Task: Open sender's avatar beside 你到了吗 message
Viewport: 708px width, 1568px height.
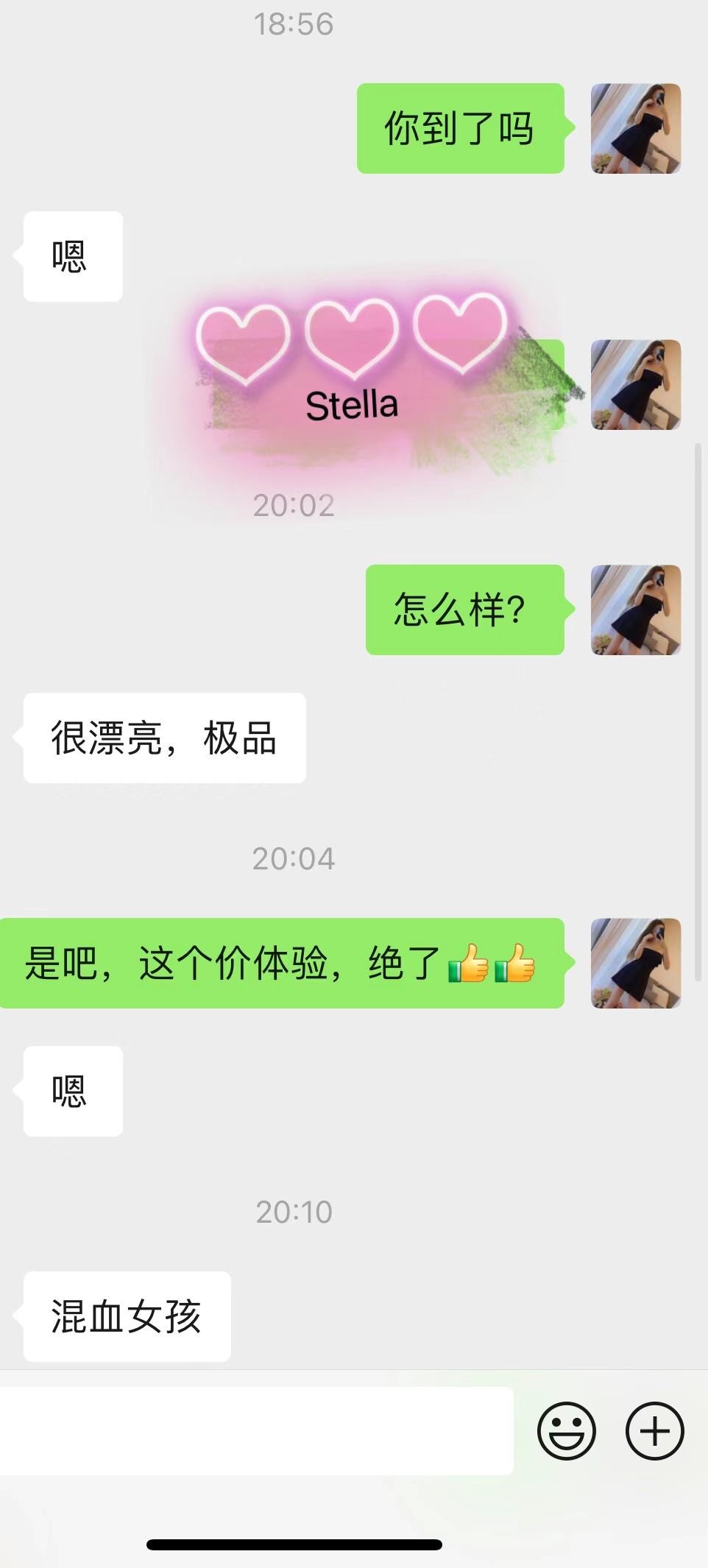Action: pyautogui.click(x=635, y=129)
